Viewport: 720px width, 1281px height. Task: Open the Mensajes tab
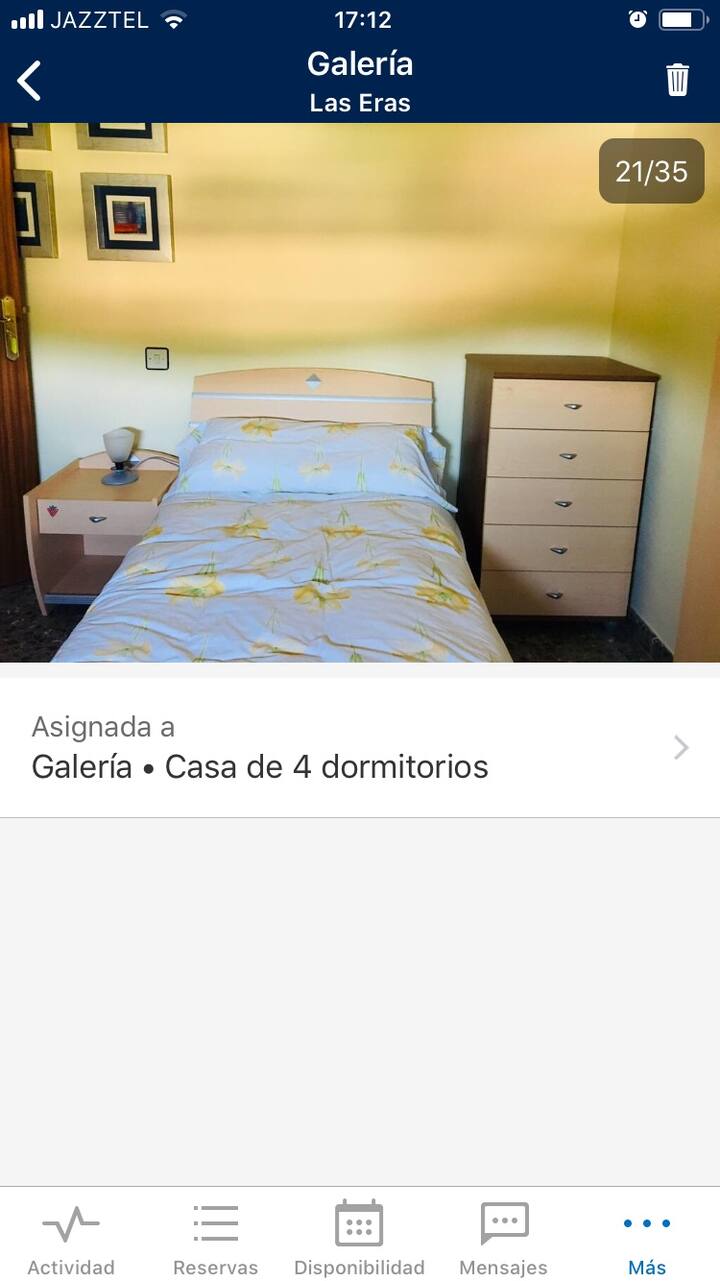click(x=503, y=1238)
